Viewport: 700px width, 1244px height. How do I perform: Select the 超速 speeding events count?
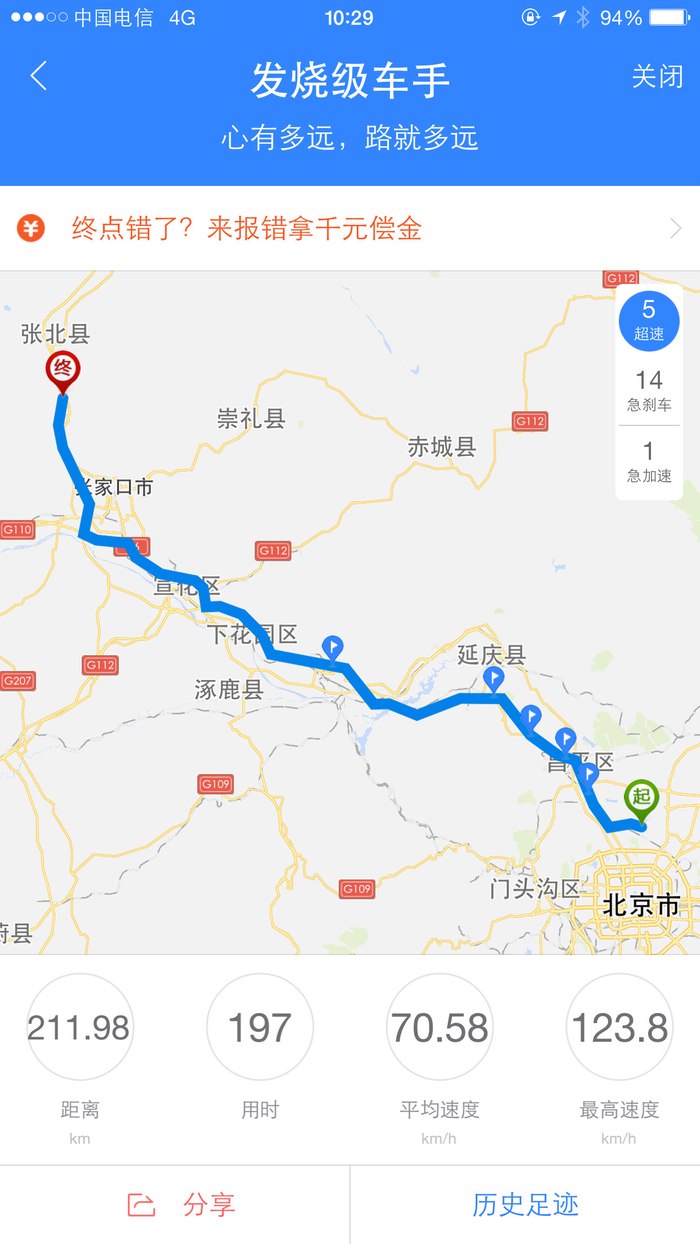tap(649, 321)
